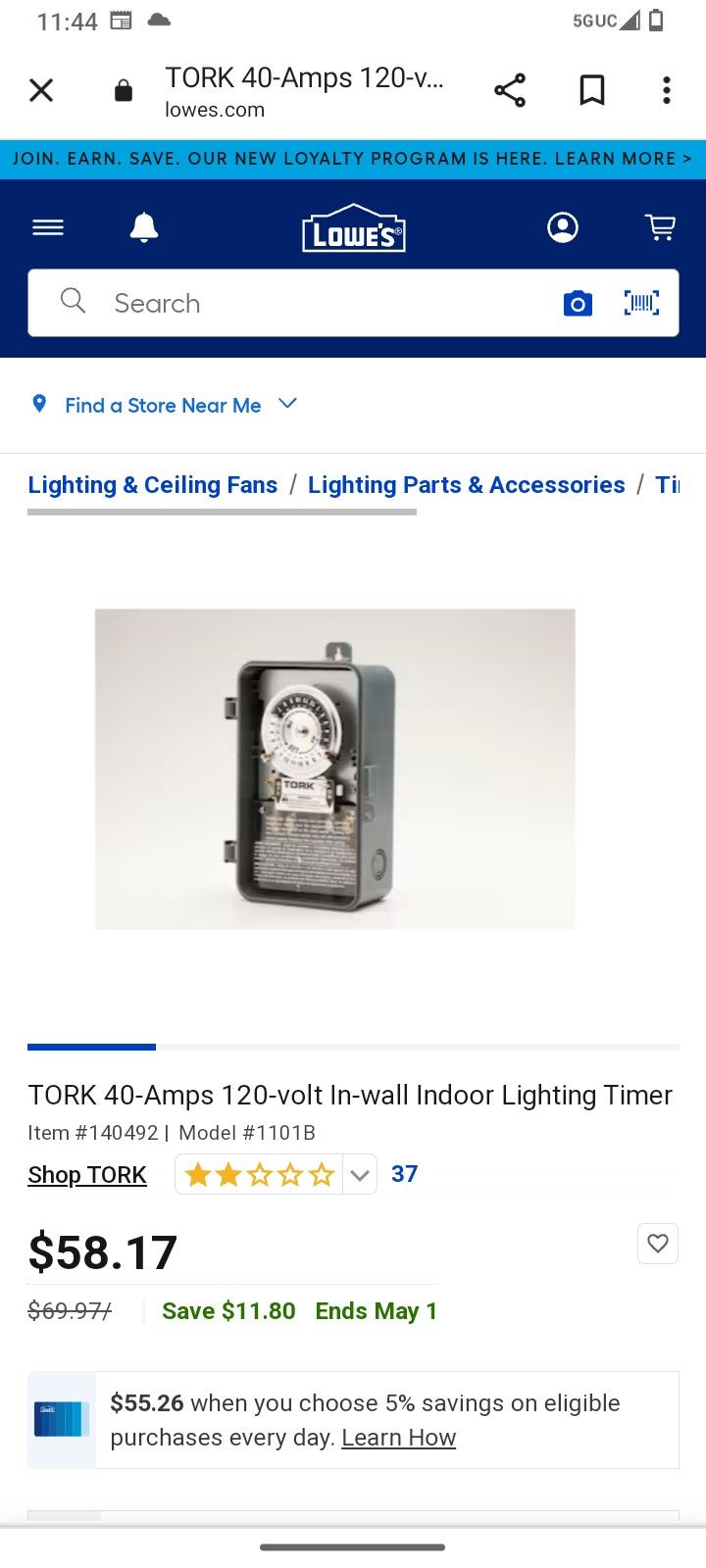Viewport: 706px width, 1568px height.
Task: Open Learn How savings details
Action: (398, 1437)
